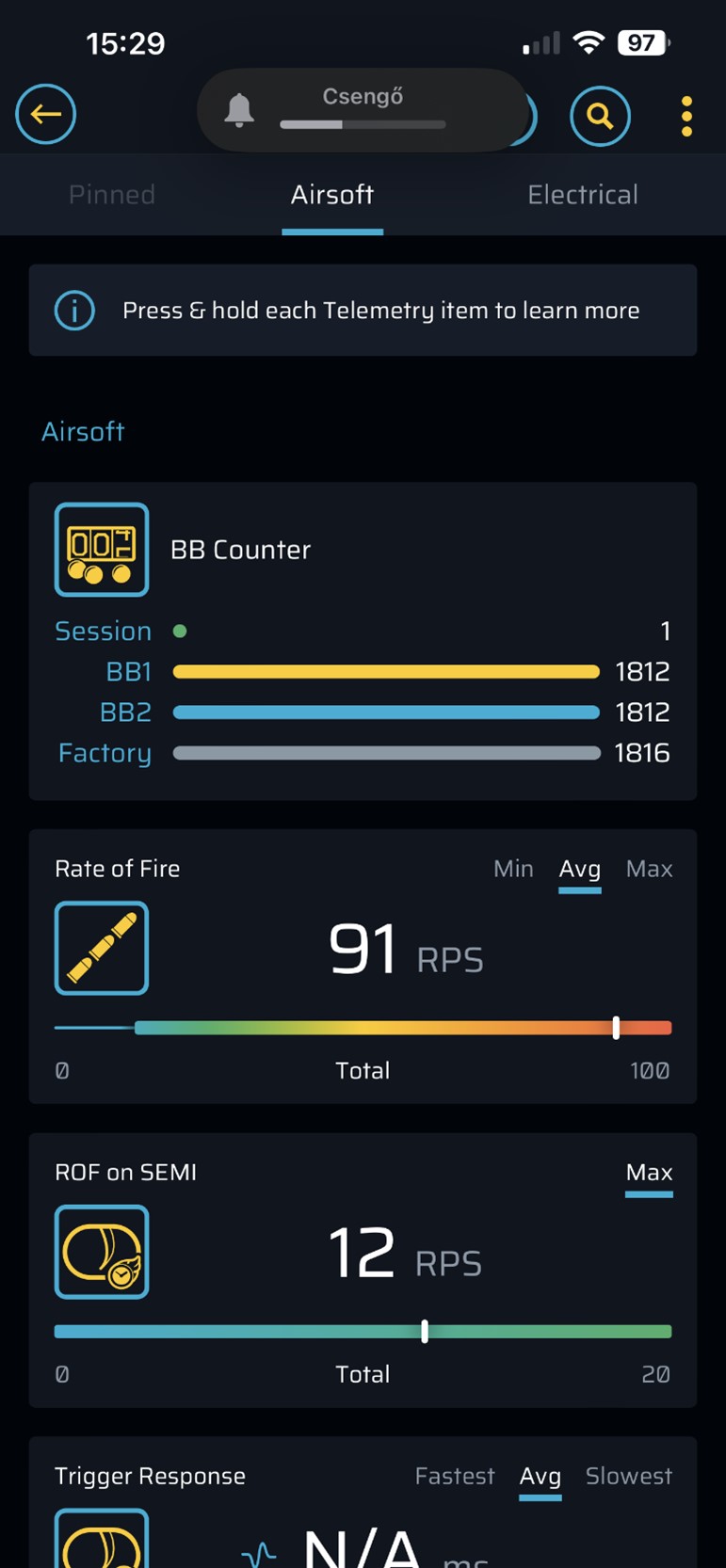The width and height of the screenshot is (726, 1568).
Task: Show Slowest Trigger Response value
Action: tap(628, 1476)
